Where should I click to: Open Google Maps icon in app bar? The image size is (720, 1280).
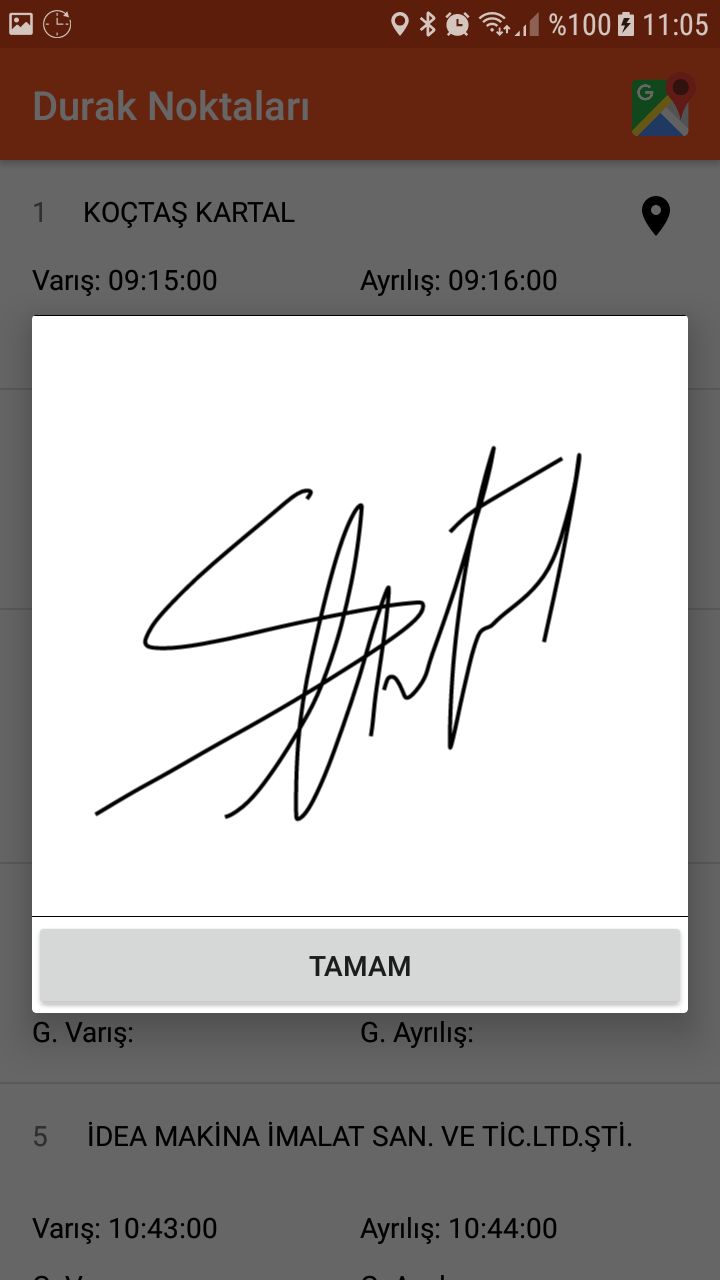click(x=662, y=105)
